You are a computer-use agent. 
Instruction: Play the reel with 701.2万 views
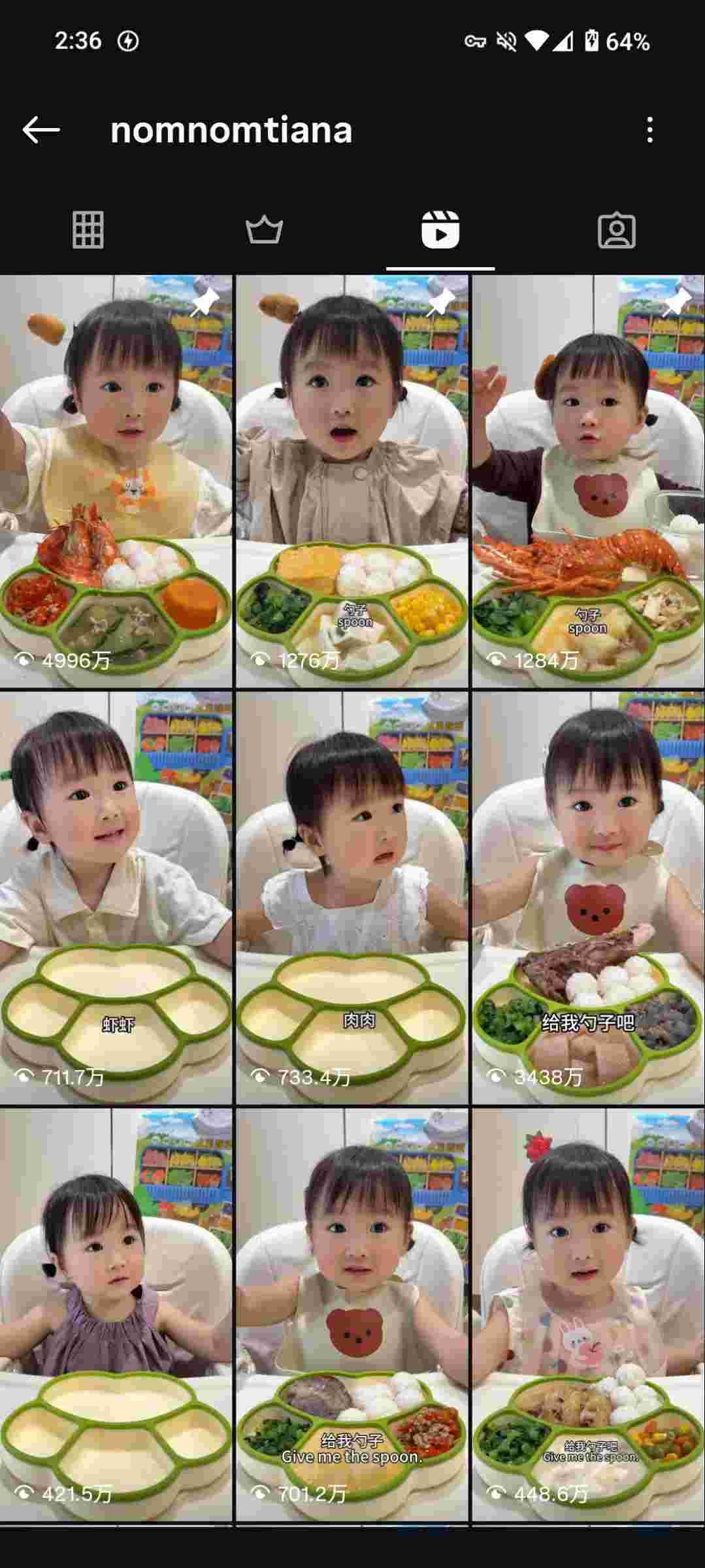pos(352,1315)
